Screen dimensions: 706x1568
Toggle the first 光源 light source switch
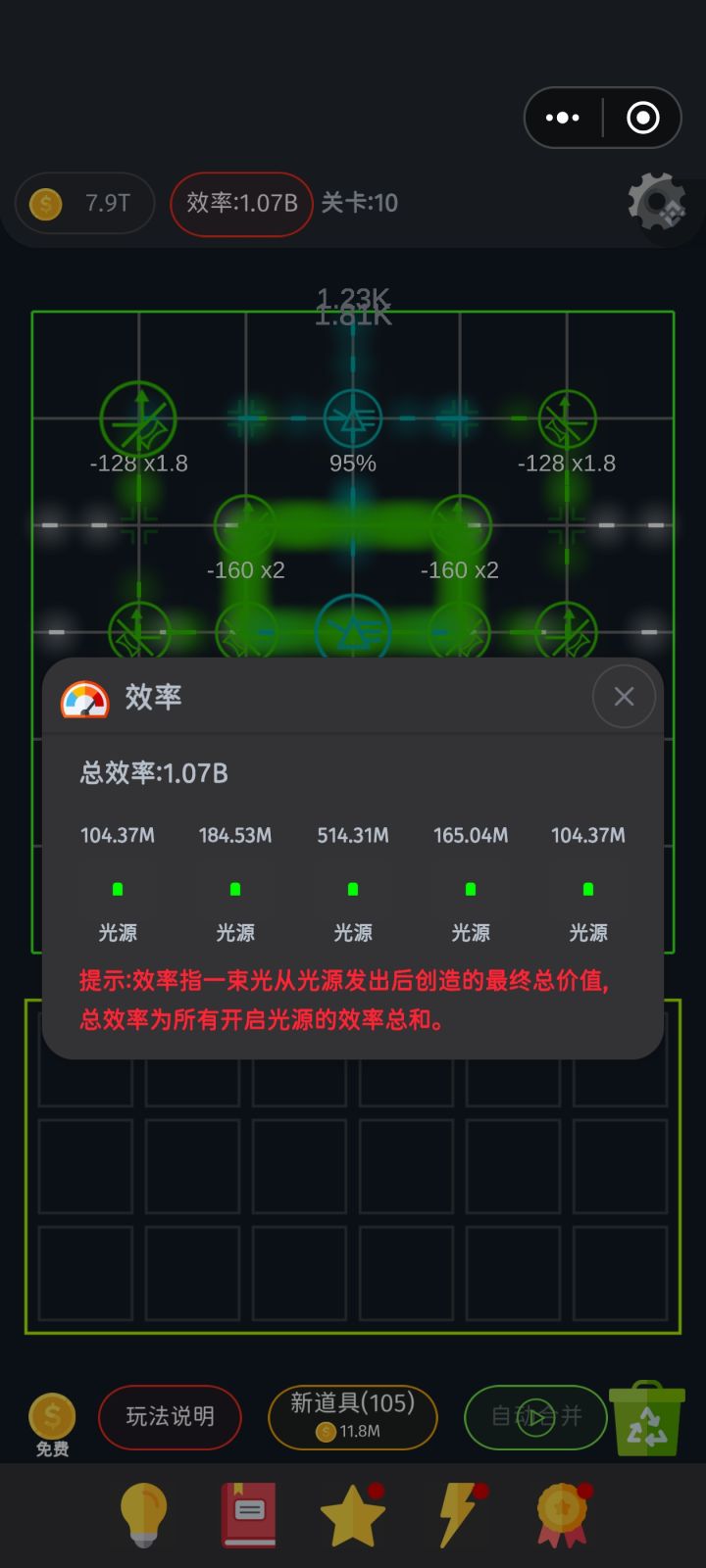point(118,889)
